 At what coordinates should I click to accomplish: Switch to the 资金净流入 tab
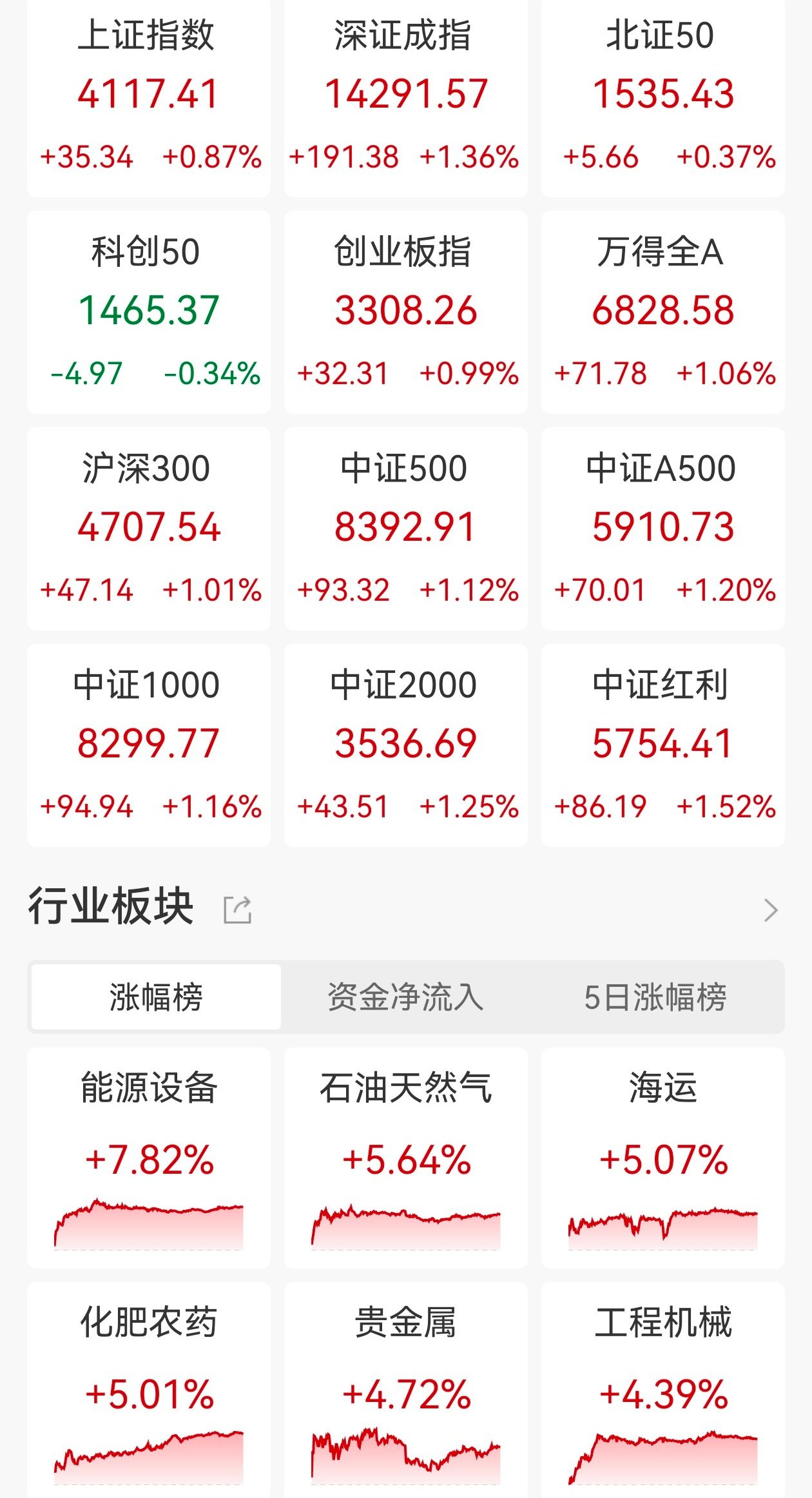coord(405,997)
